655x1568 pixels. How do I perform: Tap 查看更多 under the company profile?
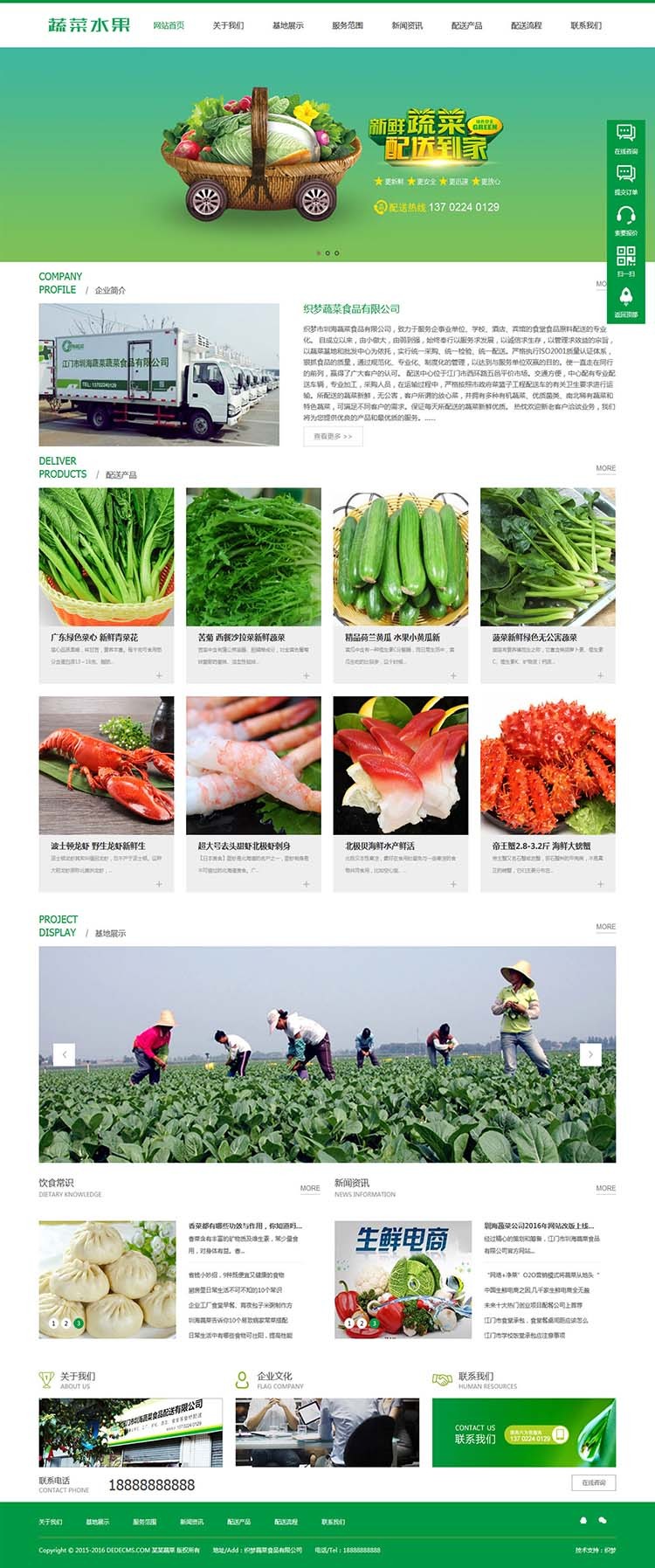point(333,436)
